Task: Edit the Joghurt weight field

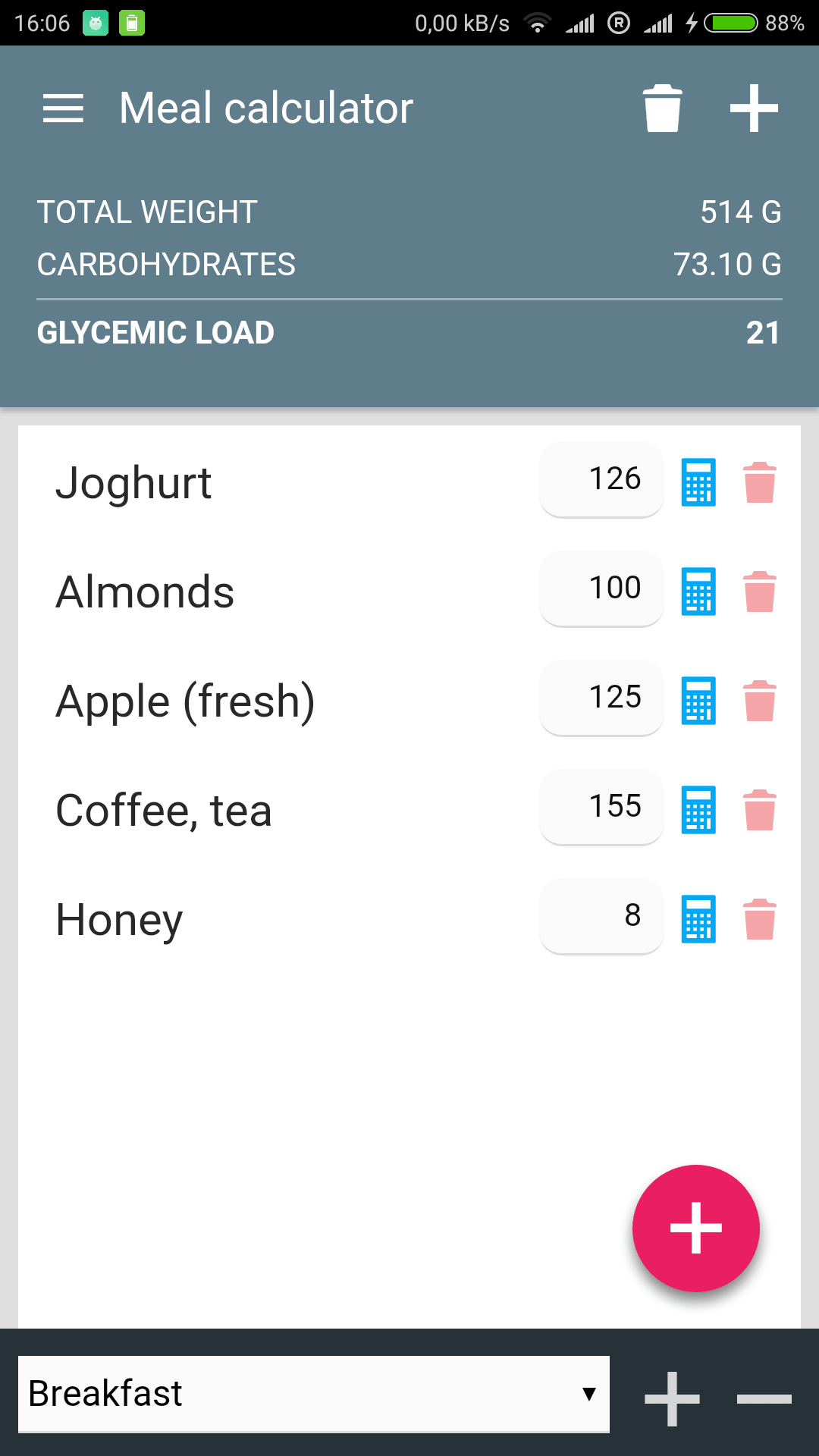Action: pos(601,479)
